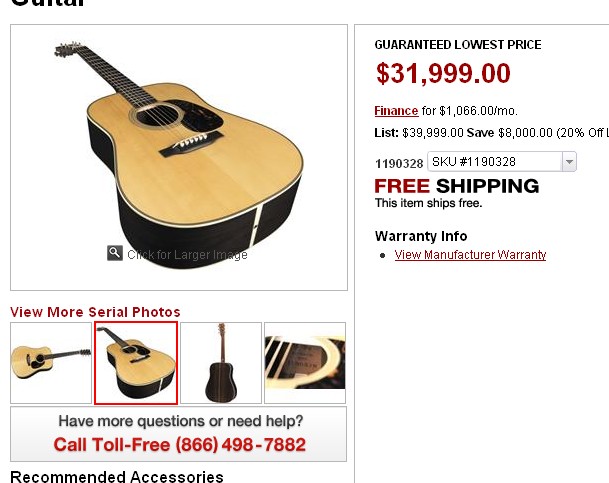Open the Finance link
609x483 pixels.
[396, 110]
